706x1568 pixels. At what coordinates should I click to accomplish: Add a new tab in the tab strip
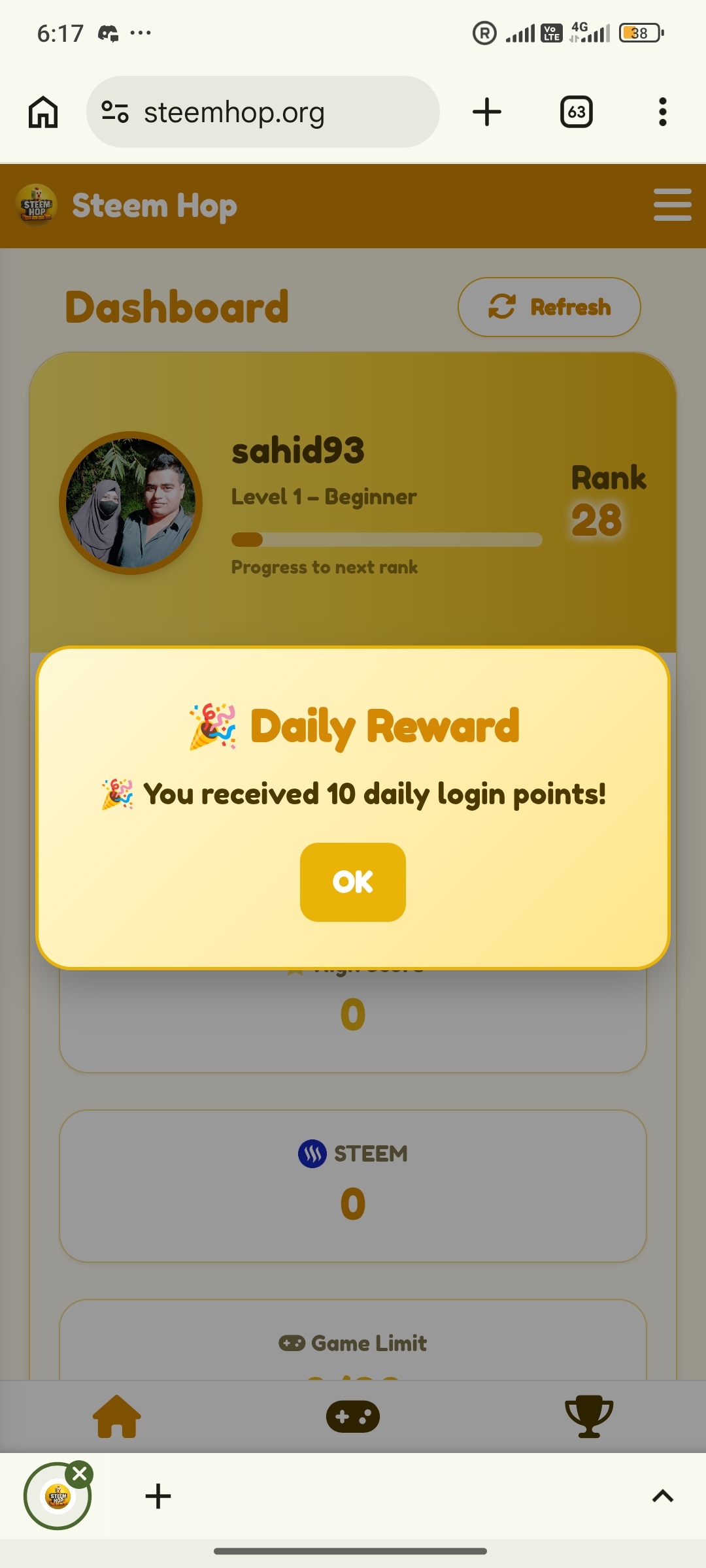pos(158,1496)
